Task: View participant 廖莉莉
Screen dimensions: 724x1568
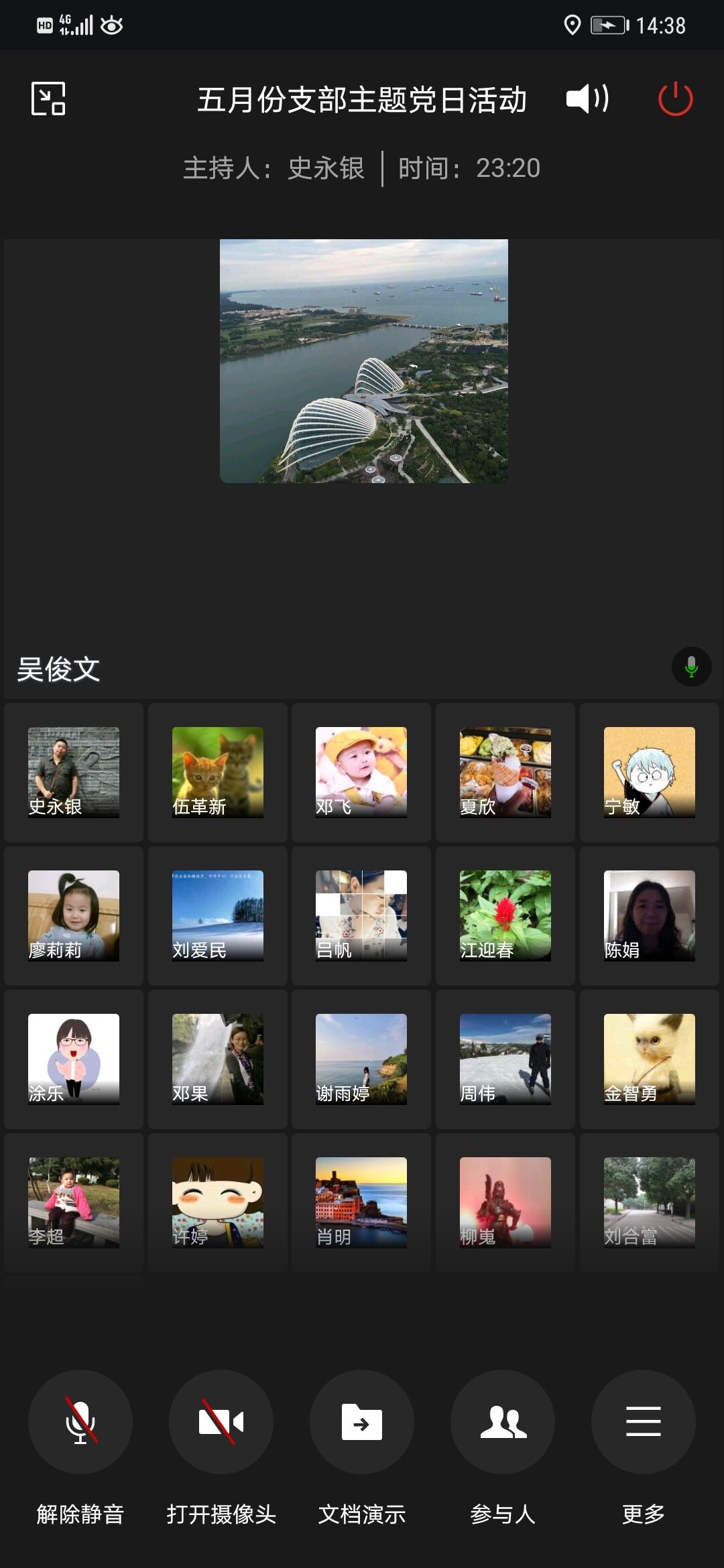Action: pyautogui.click(x=74, y=915)
